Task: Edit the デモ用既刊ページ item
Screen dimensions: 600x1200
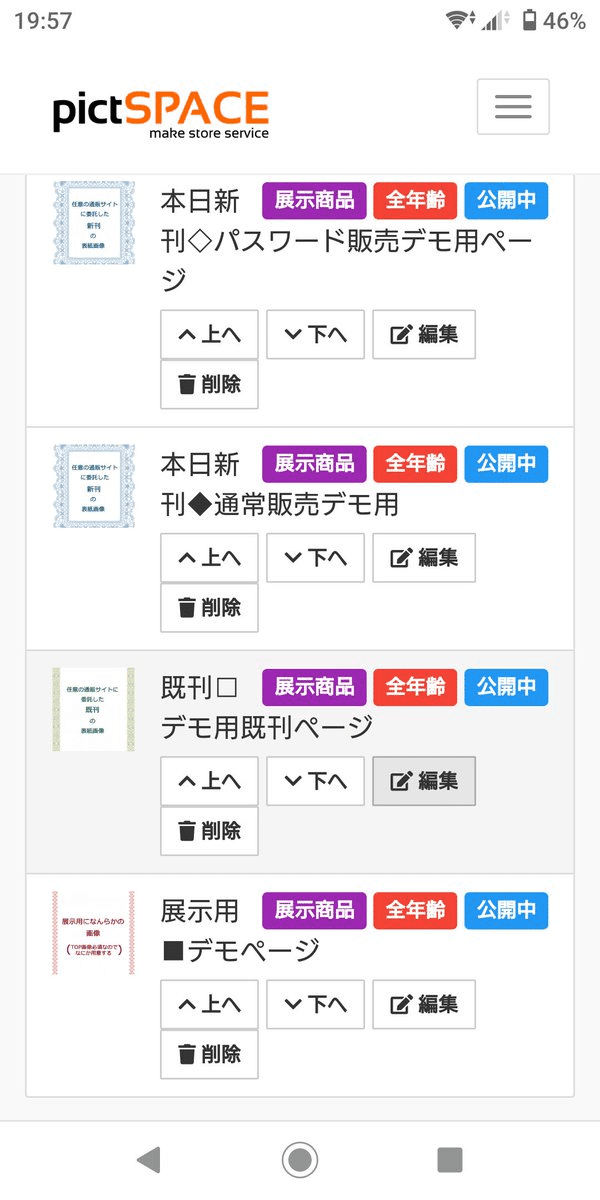Action: tap(424, 781)
